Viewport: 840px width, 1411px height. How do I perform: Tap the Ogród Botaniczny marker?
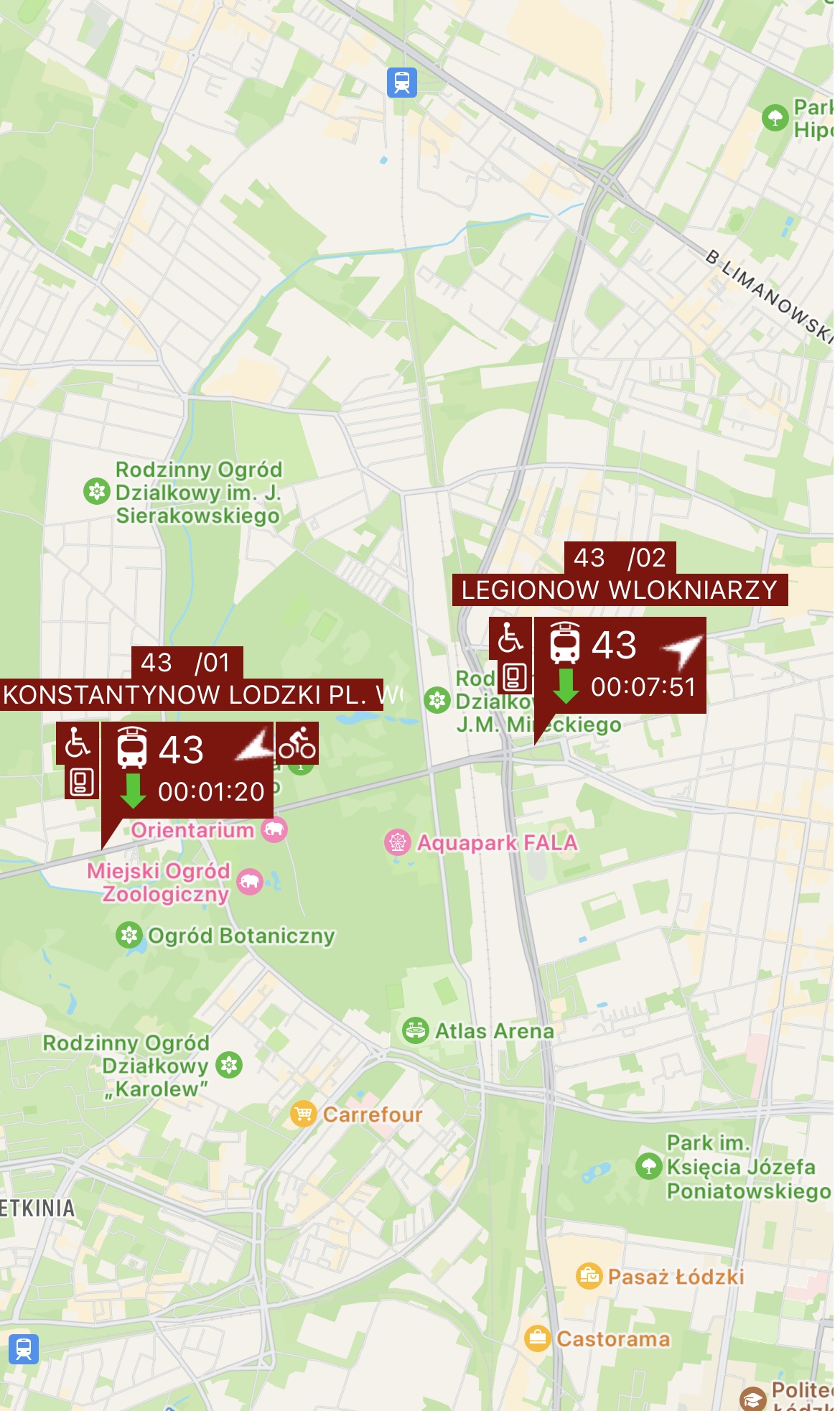point(129,935)
